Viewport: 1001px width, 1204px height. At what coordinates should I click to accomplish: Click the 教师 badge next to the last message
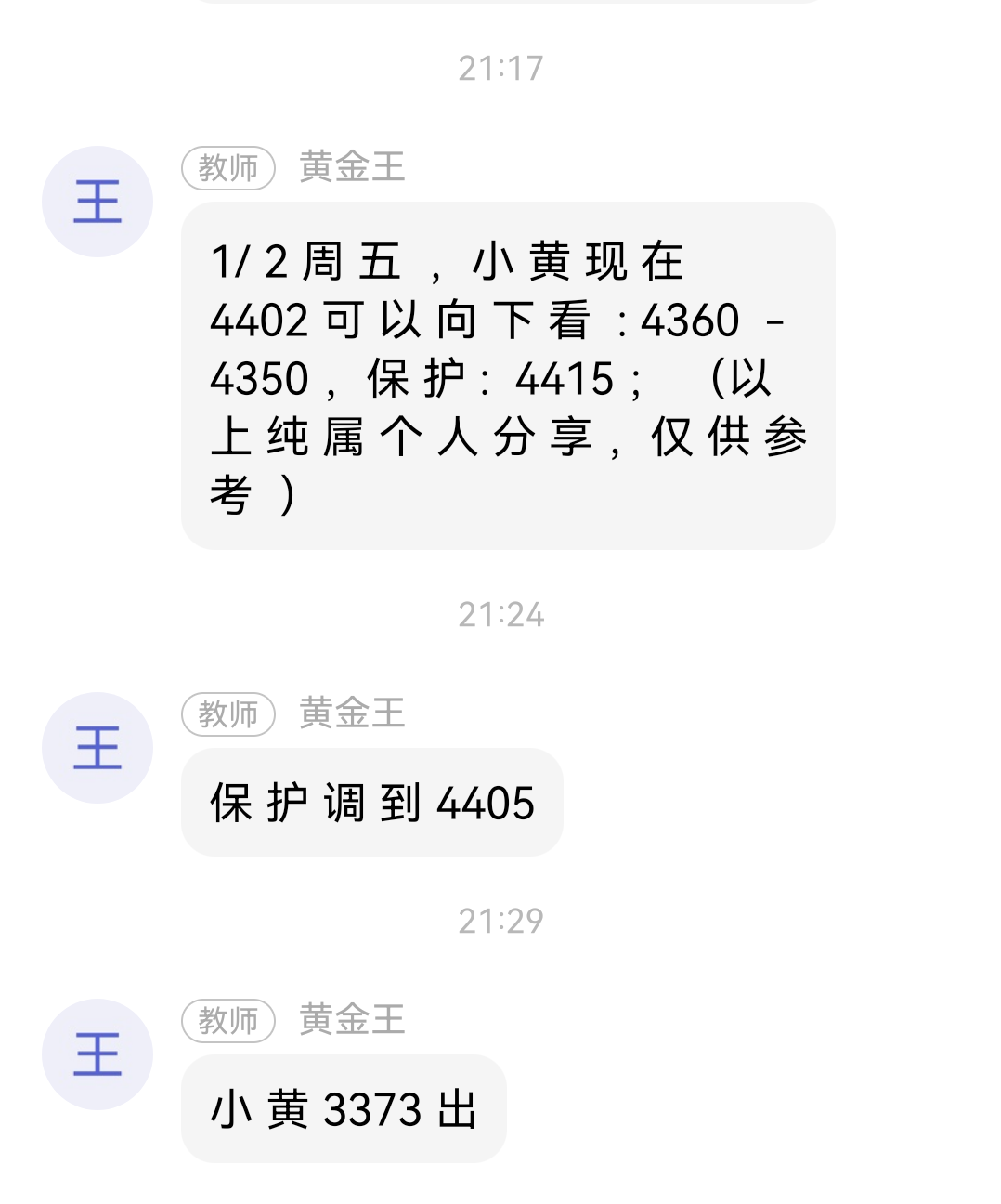227,1022
